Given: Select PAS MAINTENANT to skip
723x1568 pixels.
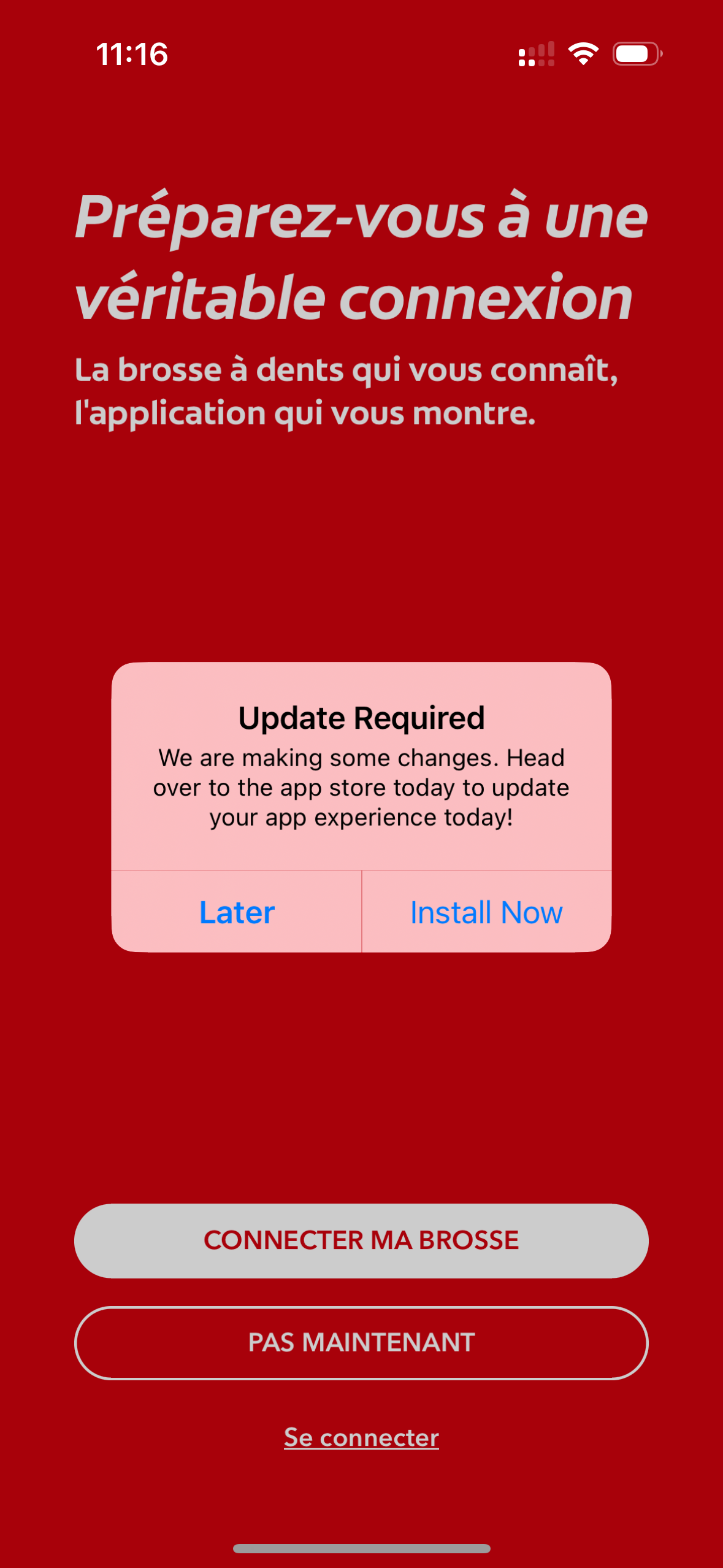Looking at the screenshot, I should tap(361, 1343).
